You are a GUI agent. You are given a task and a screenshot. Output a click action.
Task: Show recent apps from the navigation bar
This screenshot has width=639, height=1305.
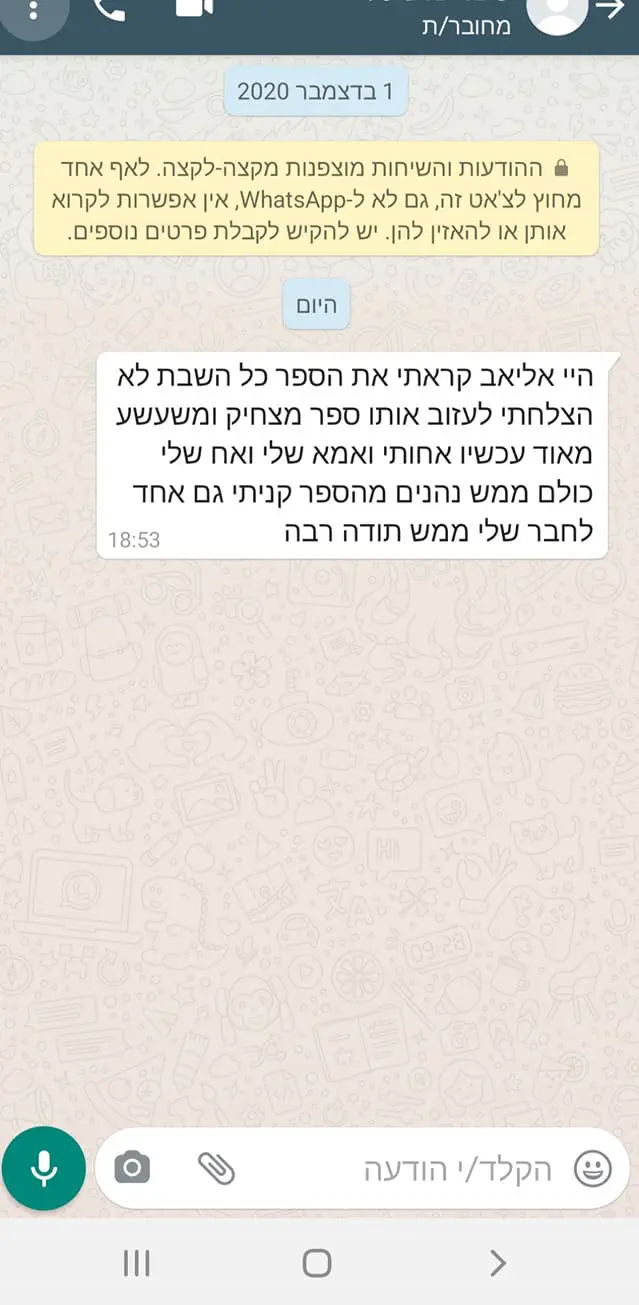coord(136,1263)
